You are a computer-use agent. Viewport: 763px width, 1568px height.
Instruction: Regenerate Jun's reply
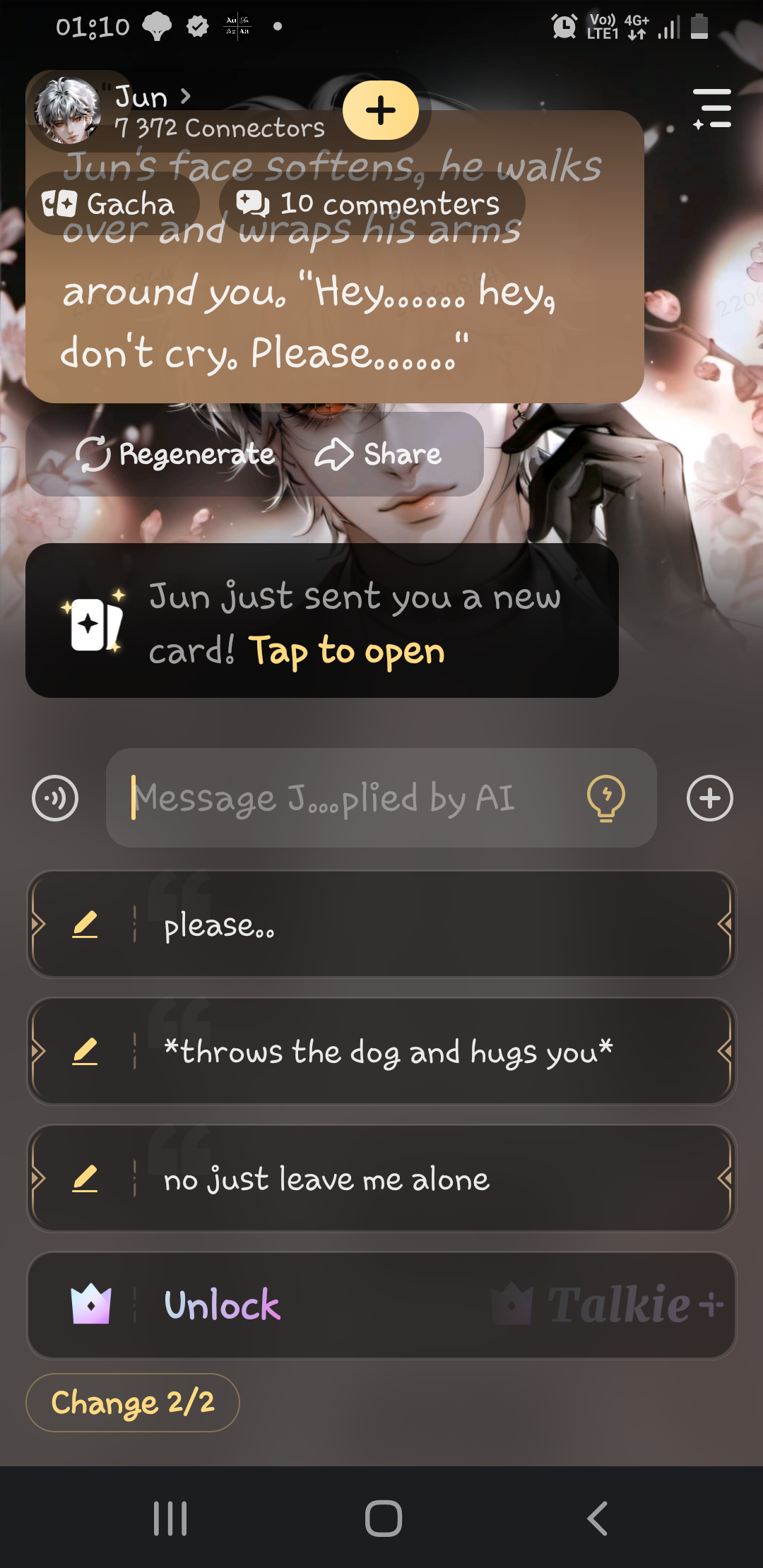[x=175, y=454]
